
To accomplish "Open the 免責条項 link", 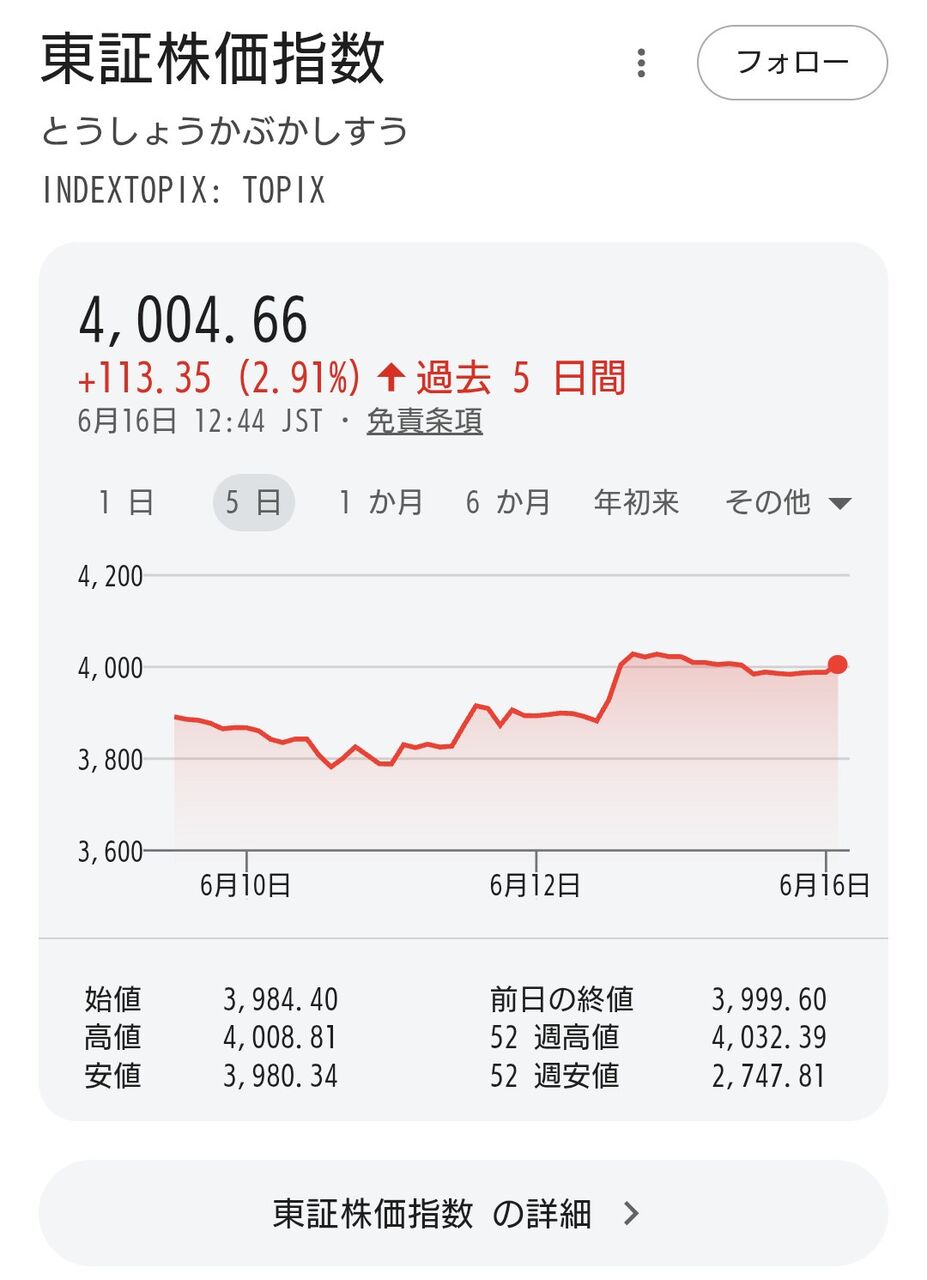I will (x=425, y=422).
